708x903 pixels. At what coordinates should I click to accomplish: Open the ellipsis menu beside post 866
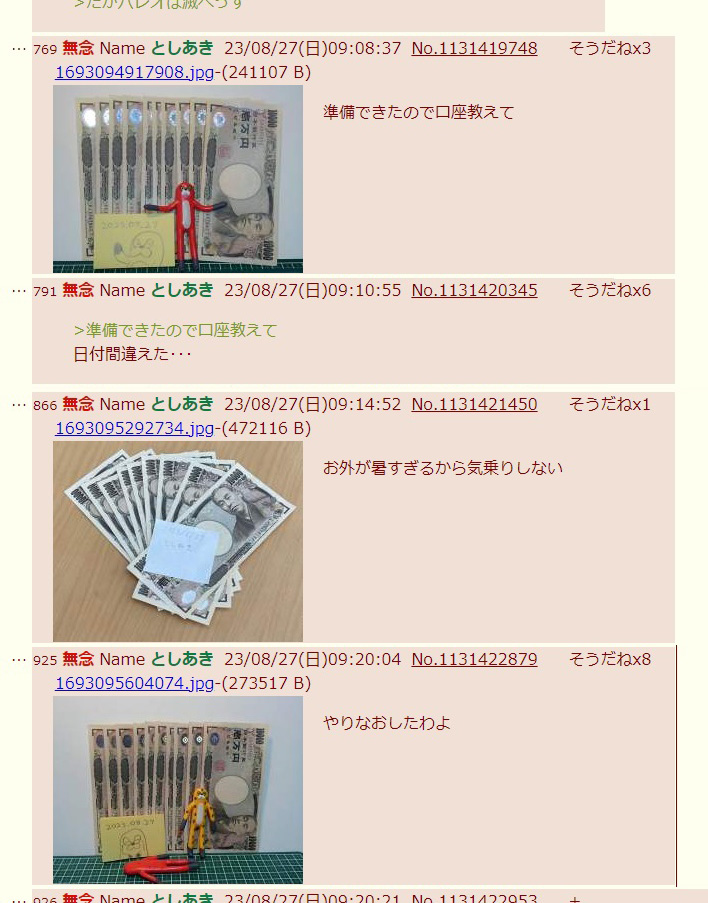(18, 404)
